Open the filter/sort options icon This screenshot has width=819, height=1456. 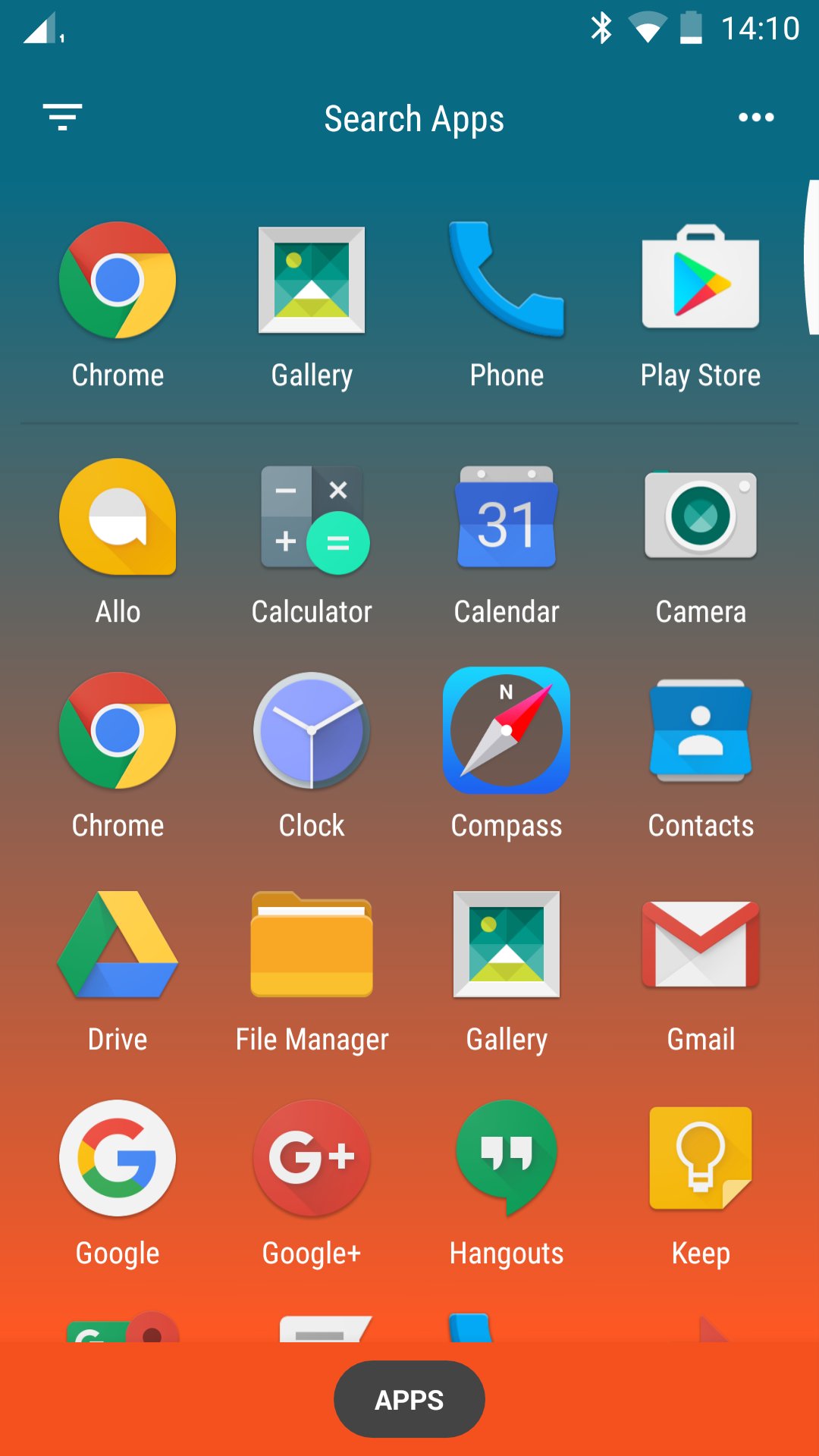63,118
